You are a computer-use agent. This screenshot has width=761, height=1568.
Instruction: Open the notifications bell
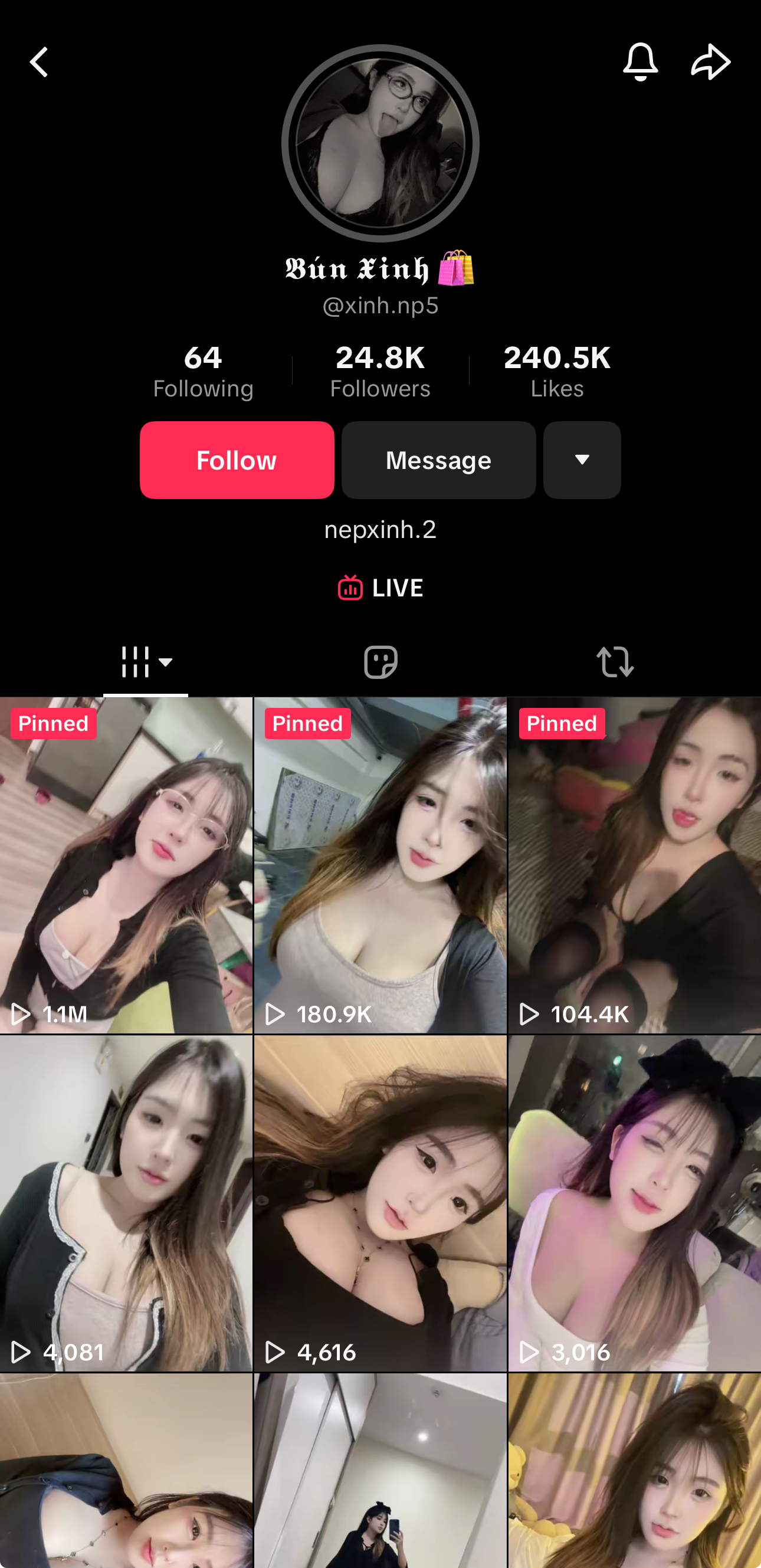click(x=641, y=62)
